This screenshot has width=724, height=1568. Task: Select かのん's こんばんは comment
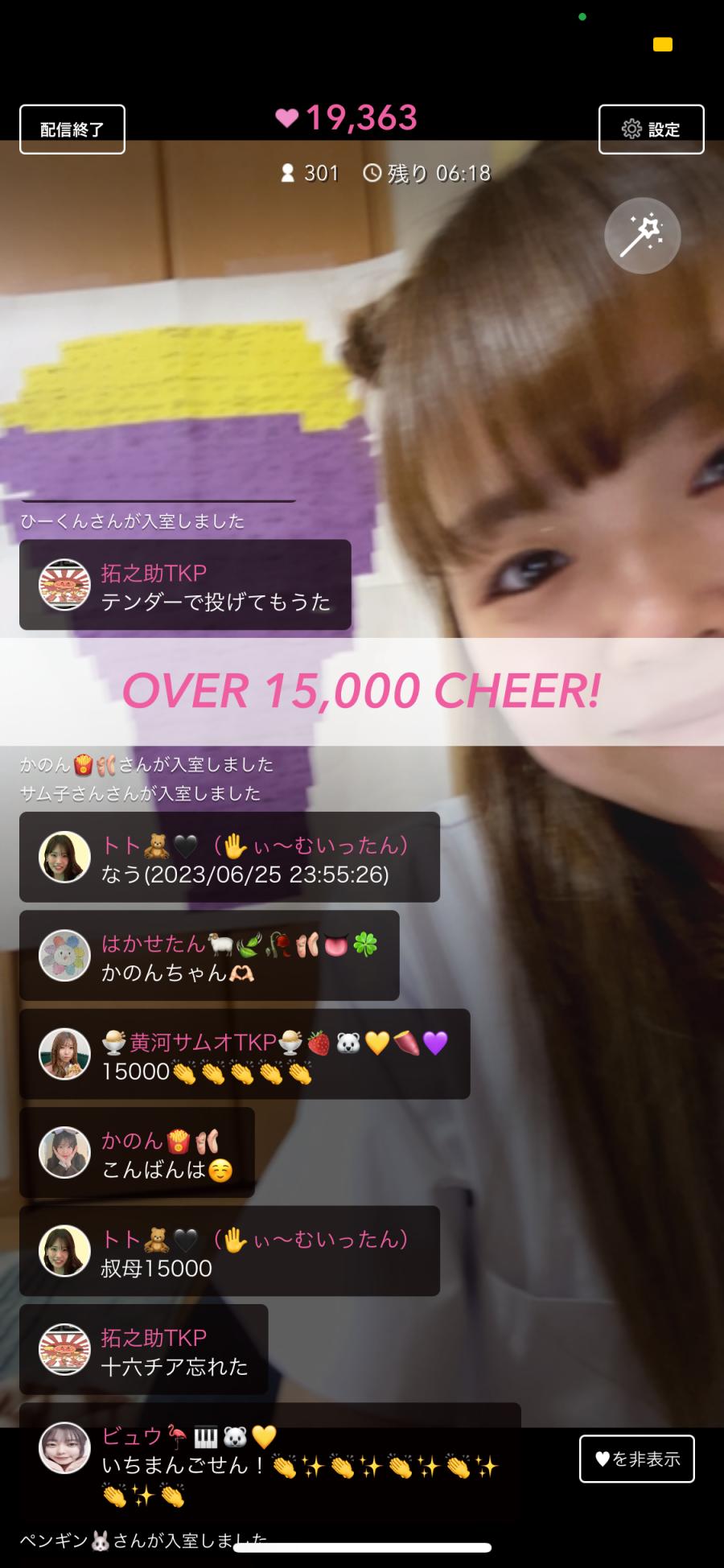(x=137, y=1153)
